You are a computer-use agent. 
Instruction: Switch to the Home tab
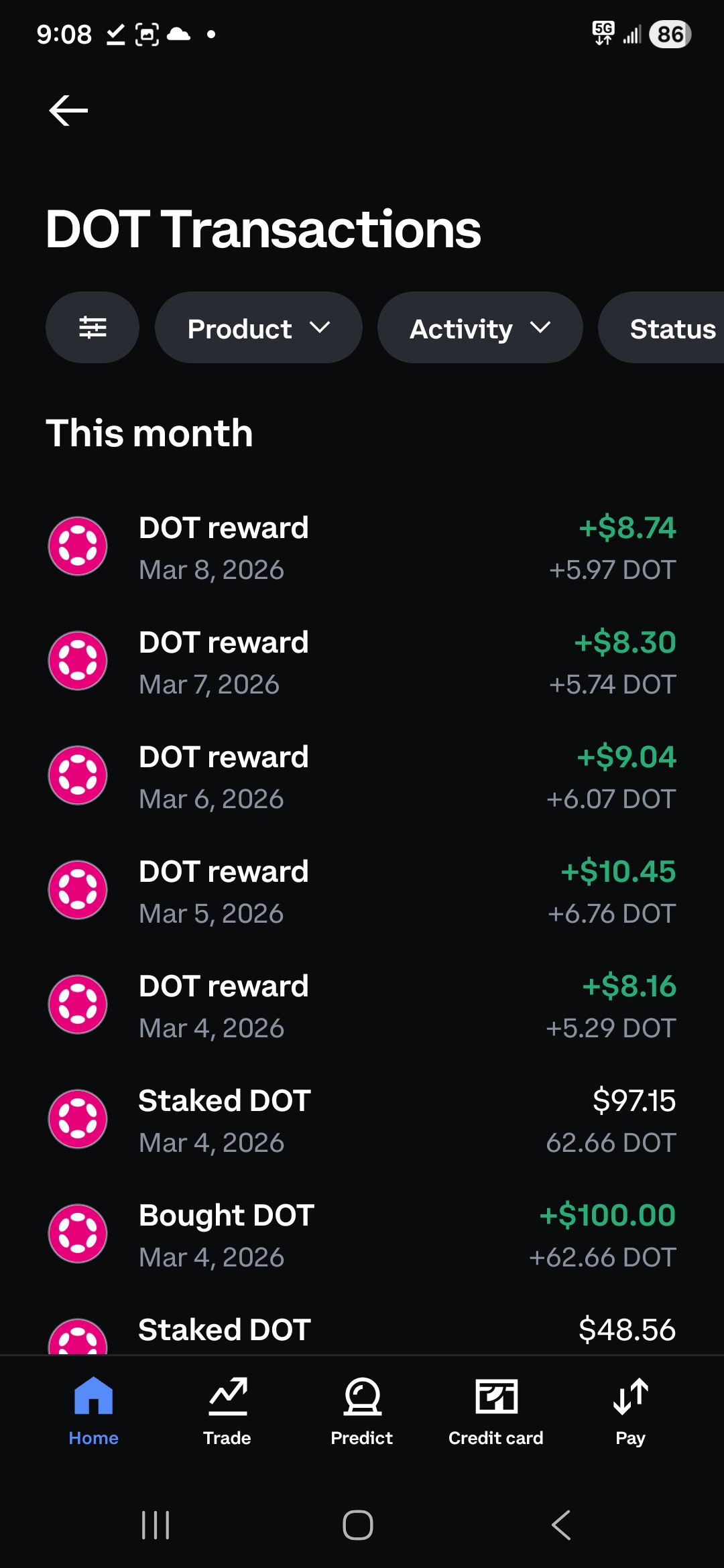[x=93, y=1411]
